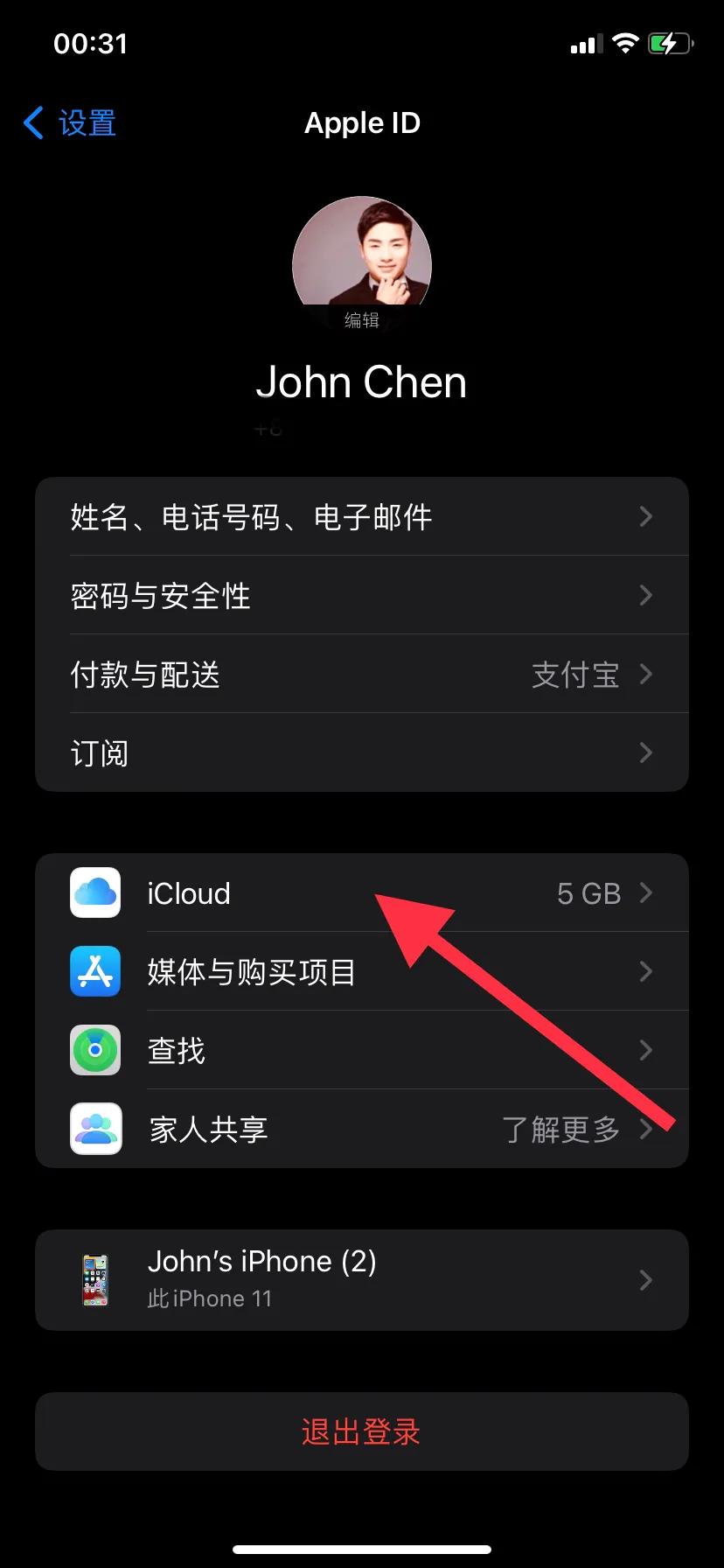Tap 了解更多 next to 家人共享
The width and height of the screenshot is (724, 1568).
pos(560,1130)
